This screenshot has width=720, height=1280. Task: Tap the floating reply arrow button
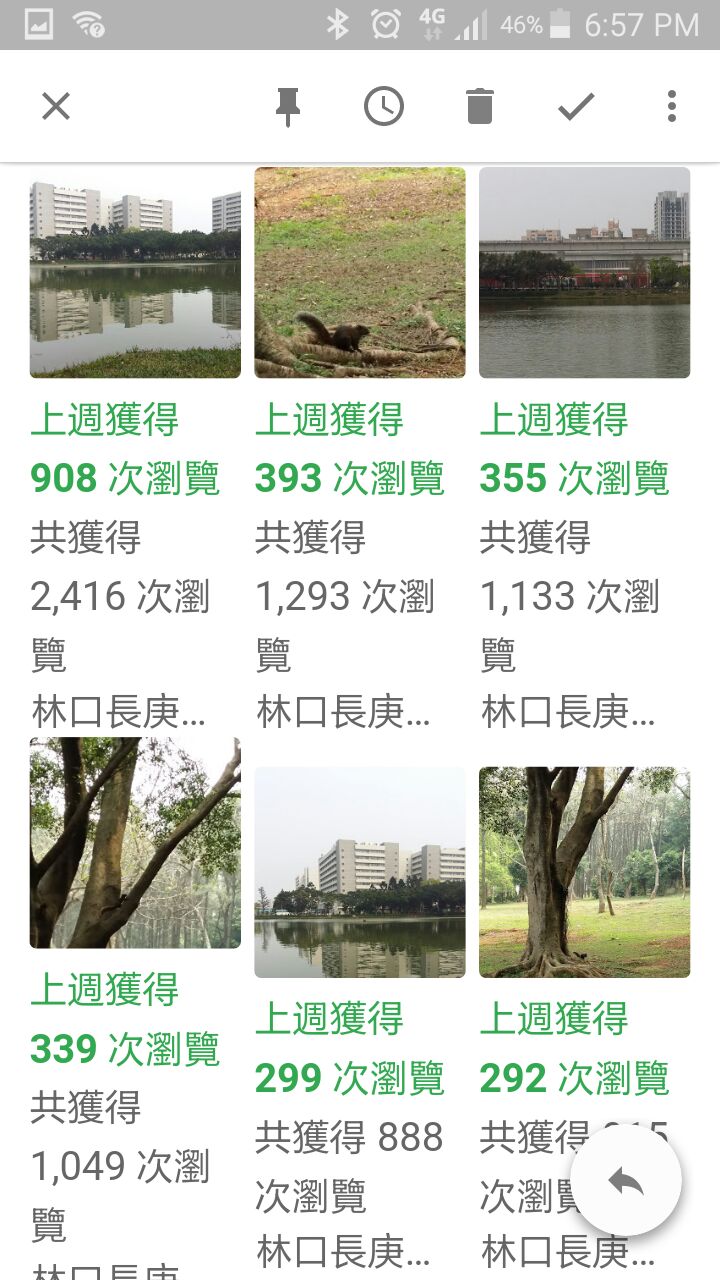point(626,1181)
